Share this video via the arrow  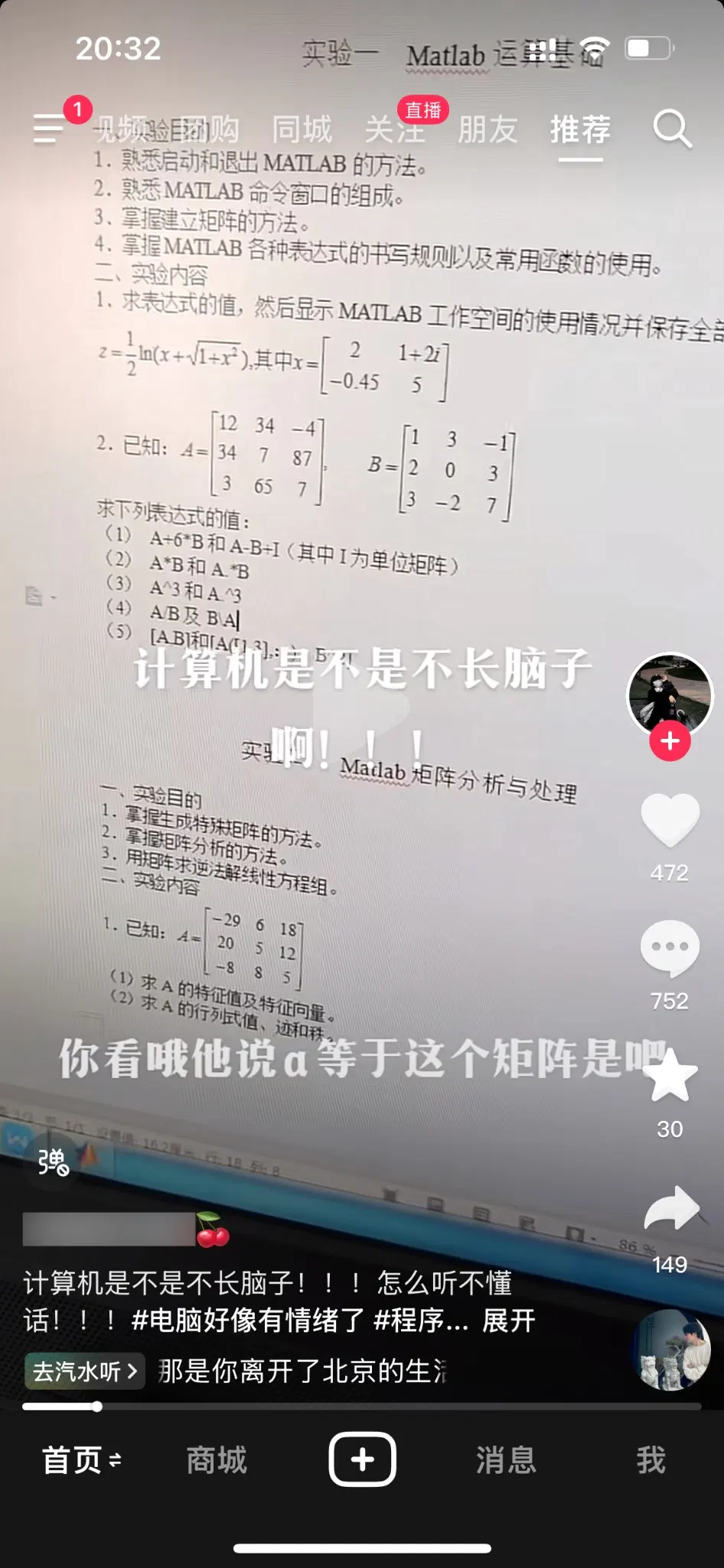670,1210
